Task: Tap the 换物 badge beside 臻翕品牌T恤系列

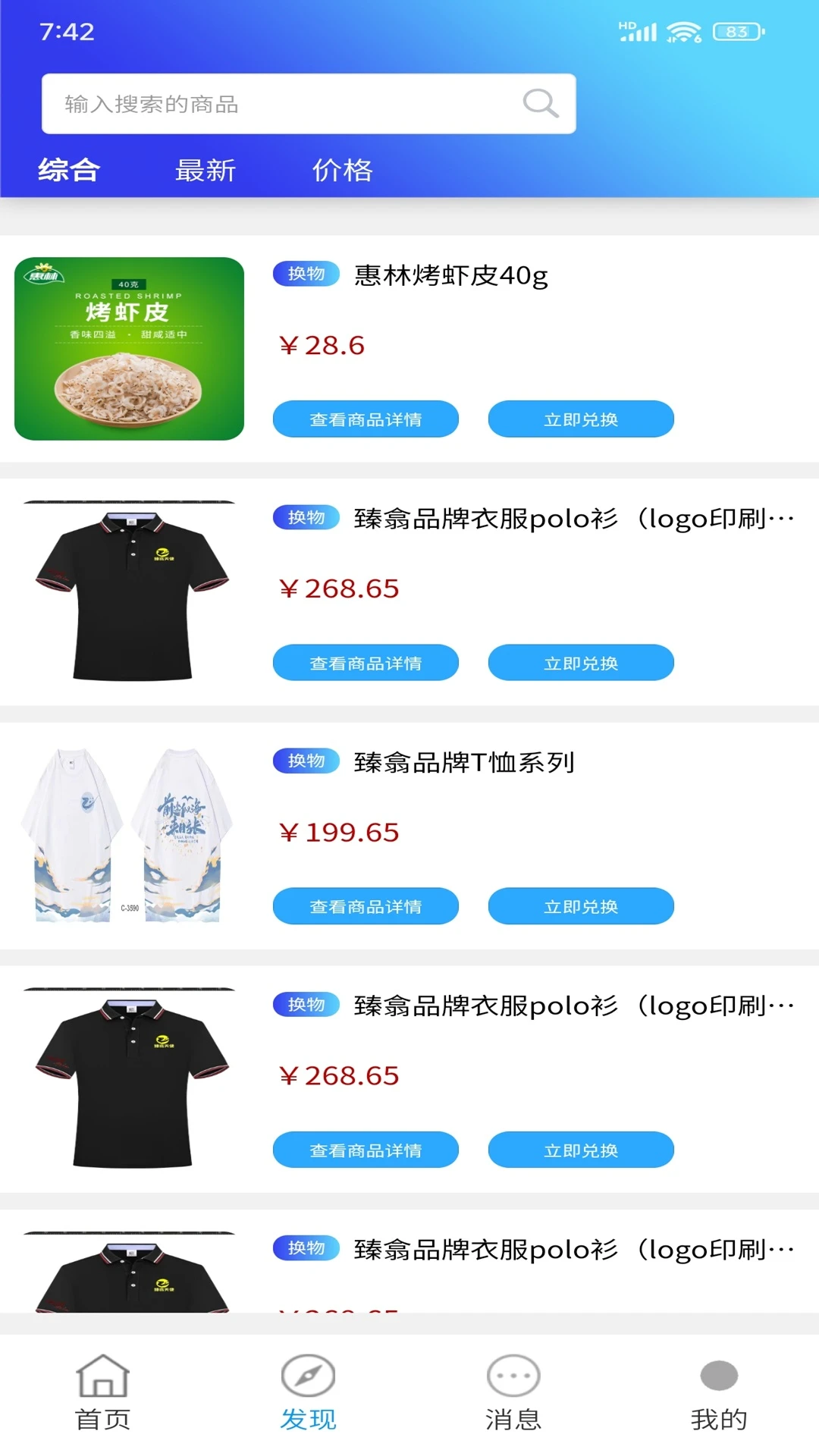Action: (x=306, y=761)
